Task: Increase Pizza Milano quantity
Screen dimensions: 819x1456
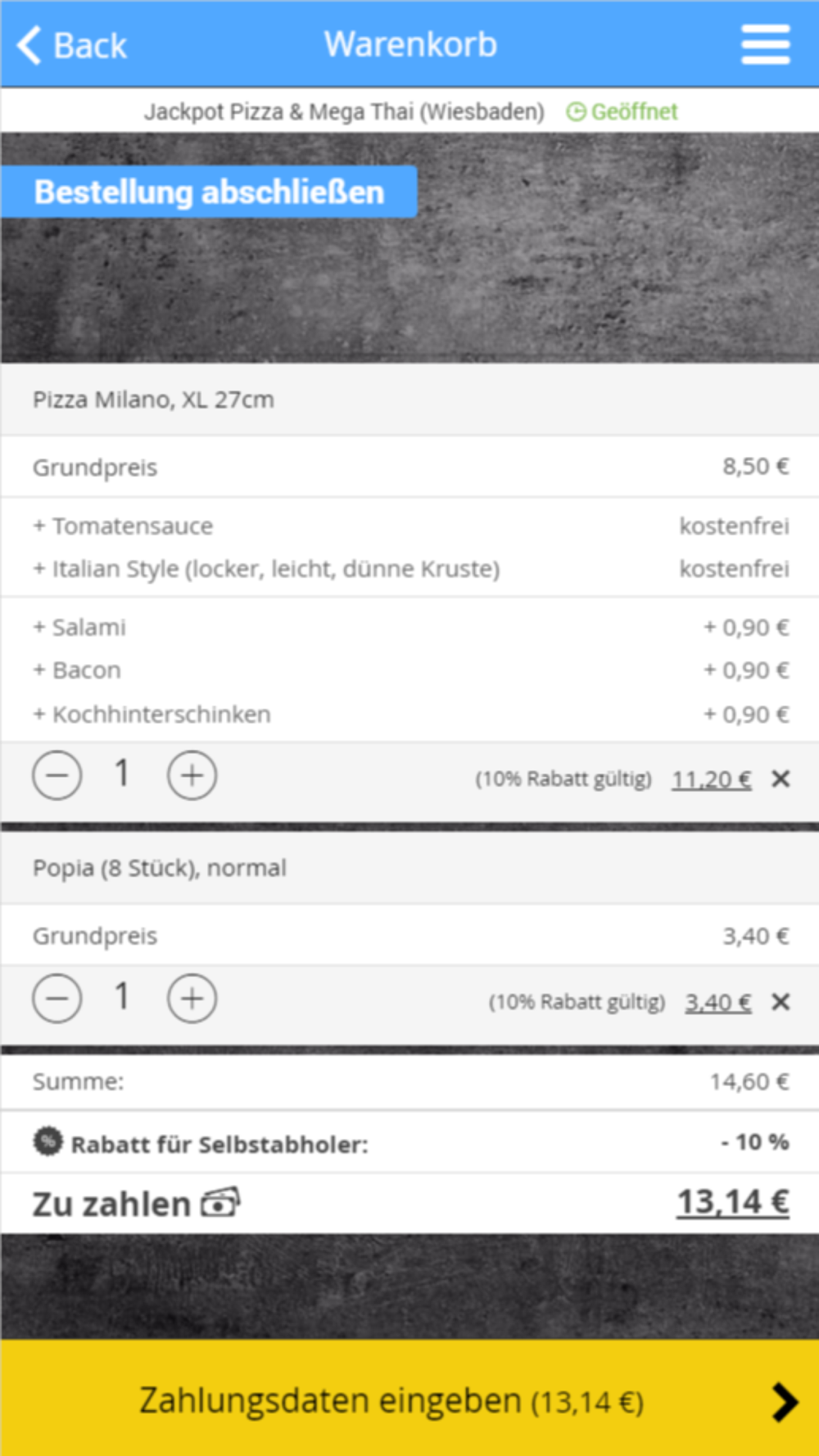Action: click(x=192, y=775)
